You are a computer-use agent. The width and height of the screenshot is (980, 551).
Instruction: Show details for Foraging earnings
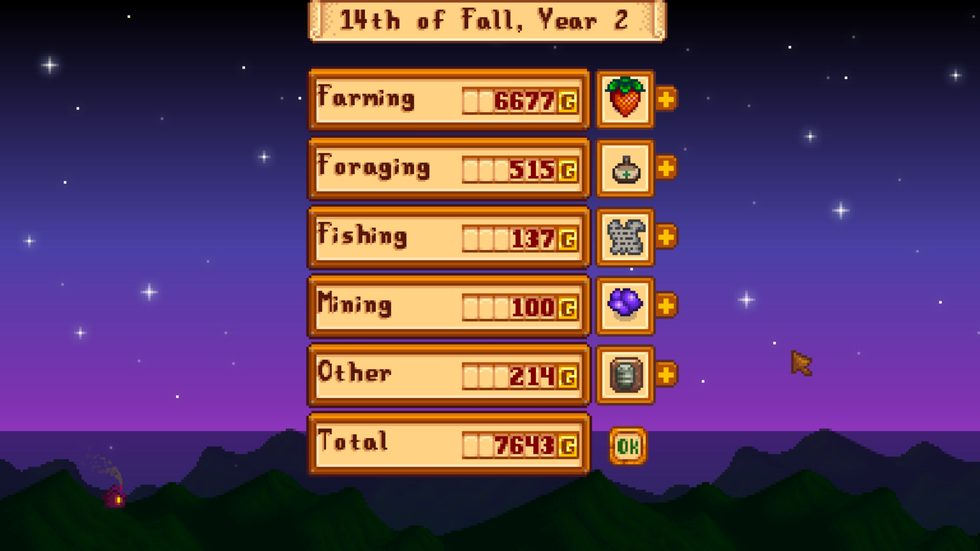click(666, 167)
